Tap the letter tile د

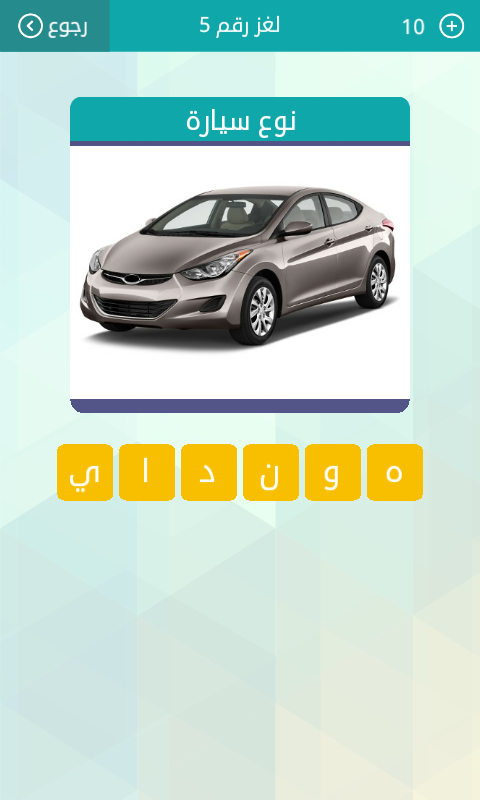(x=209, y=472)
